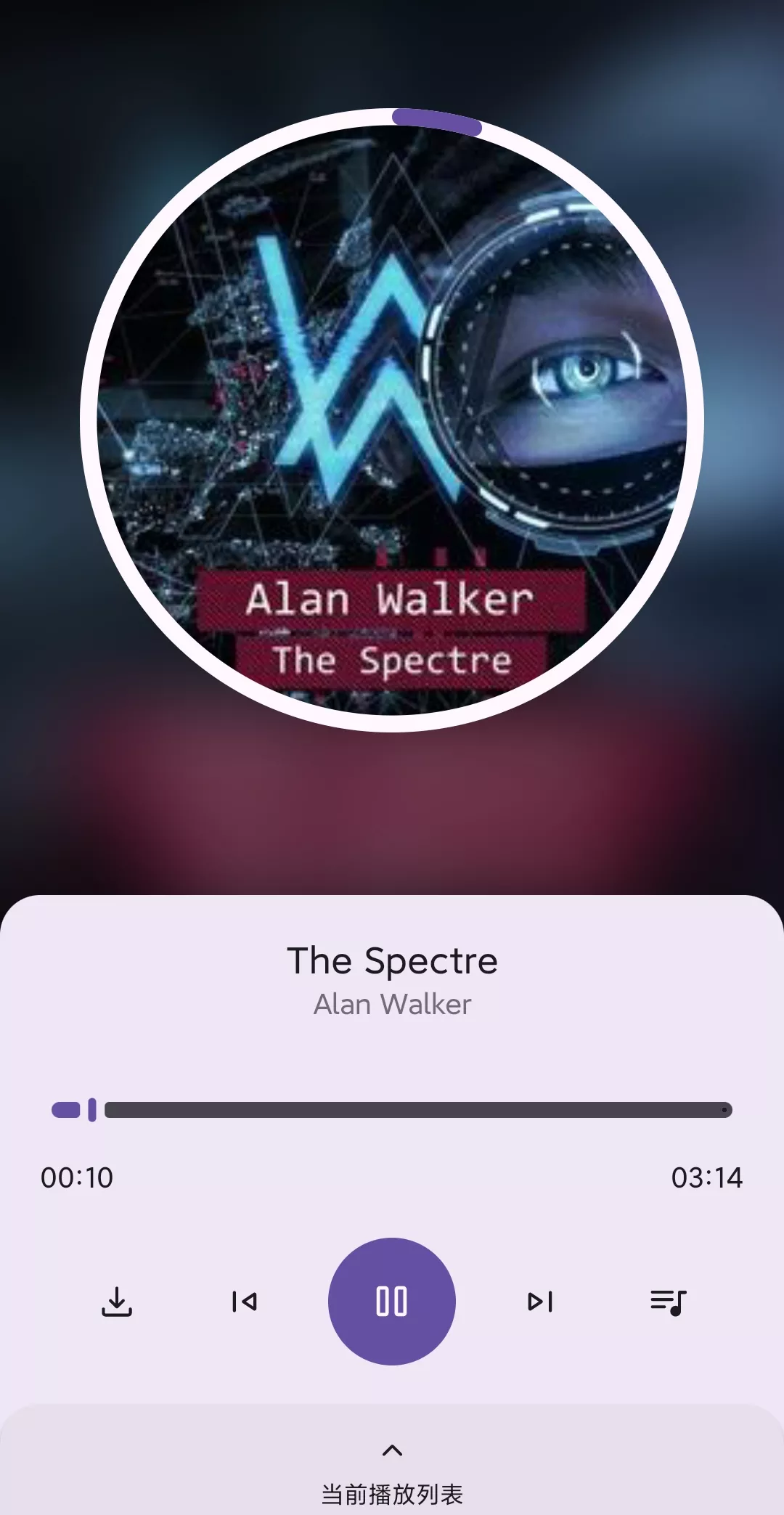Download the current song
784x1515 pixels.
[117, 1302]
